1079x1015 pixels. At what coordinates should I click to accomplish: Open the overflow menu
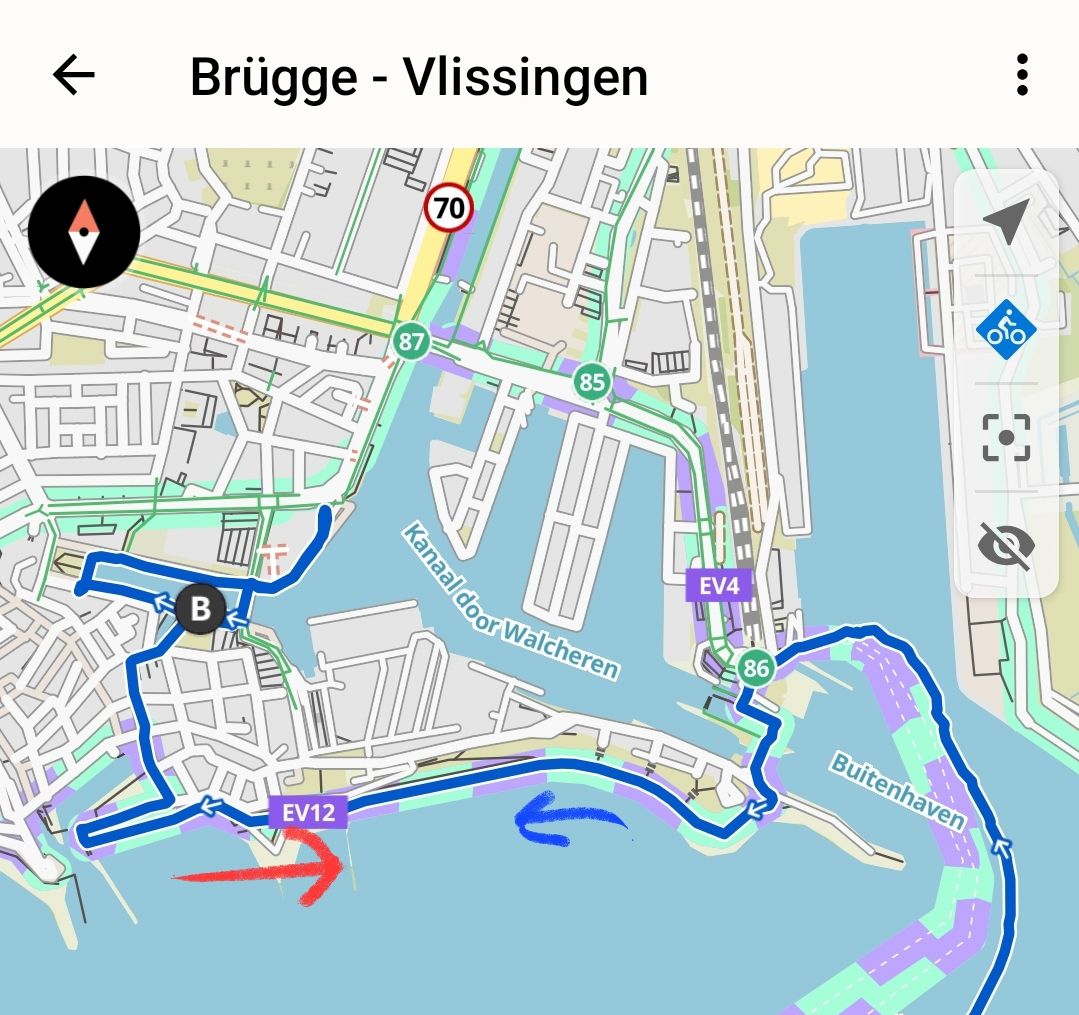click(1021, 75)
